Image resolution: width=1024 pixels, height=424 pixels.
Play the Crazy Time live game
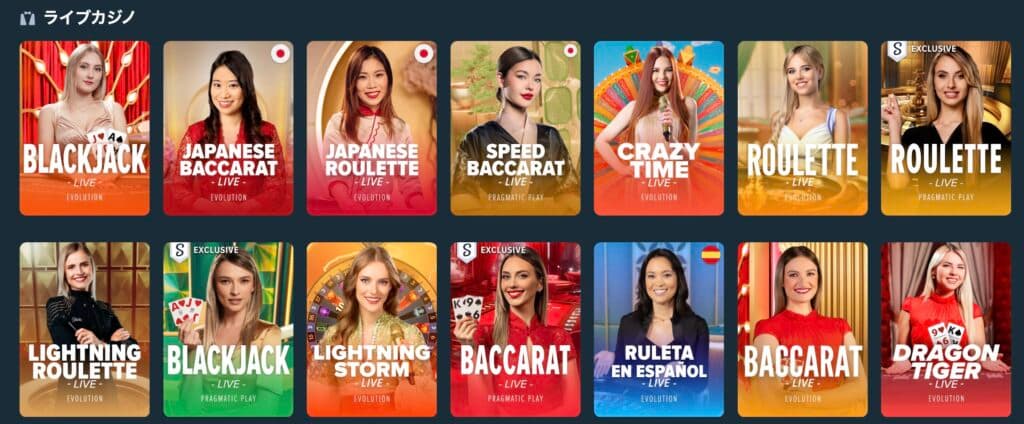pyautogui.click(x=658, y=128)
